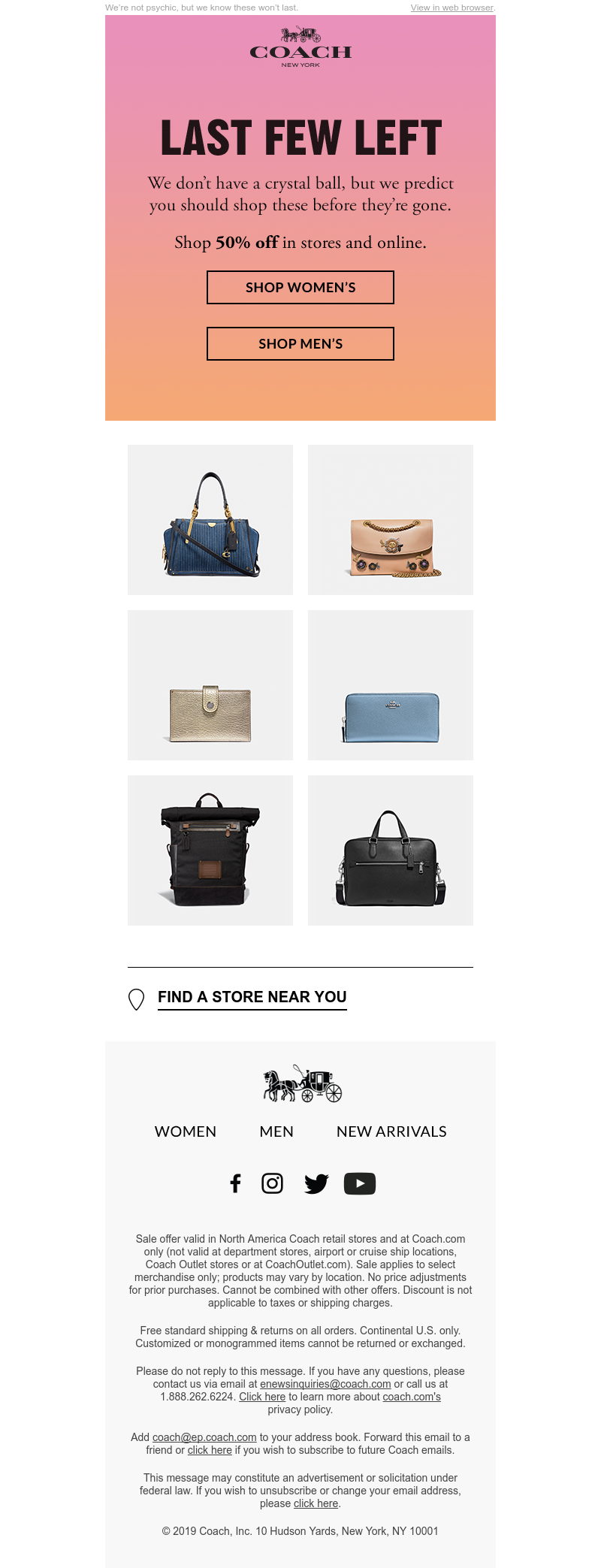Tap the SHOP MEN'S button
Viewport: 601px width, 1568px height.
click(x=300, y=344)
